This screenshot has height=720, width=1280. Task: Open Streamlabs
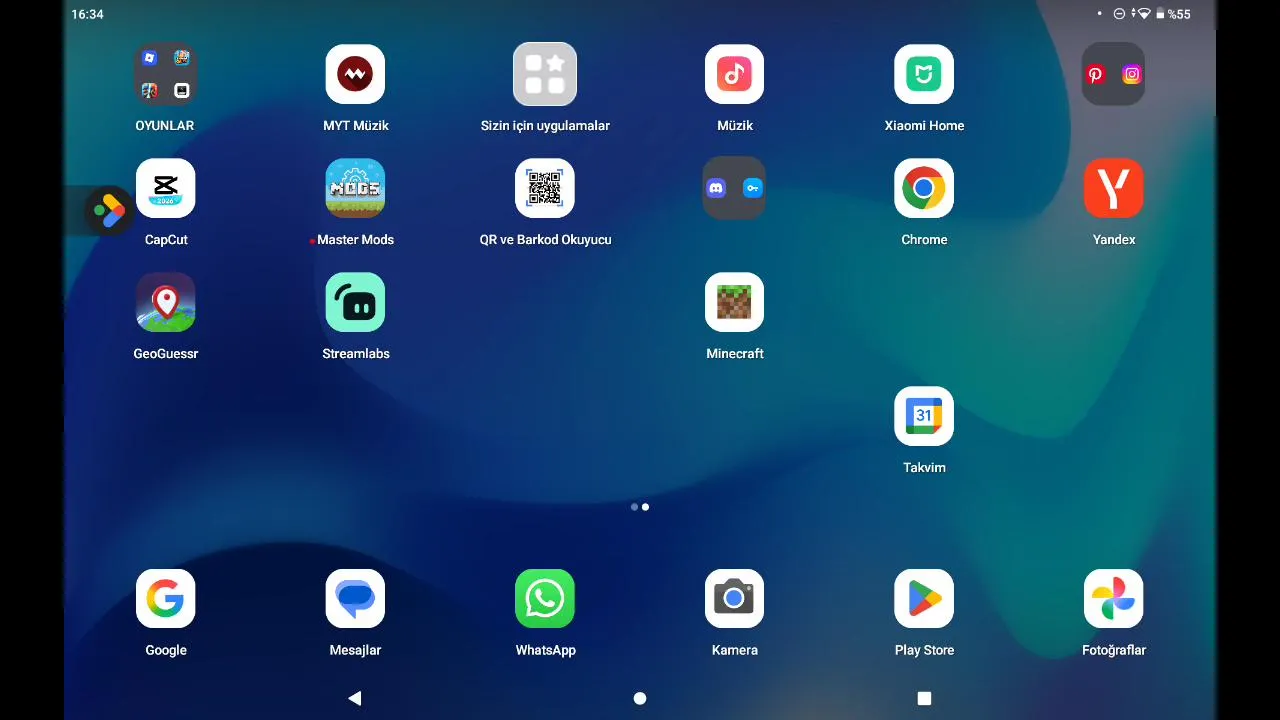[x=355, y=303]
